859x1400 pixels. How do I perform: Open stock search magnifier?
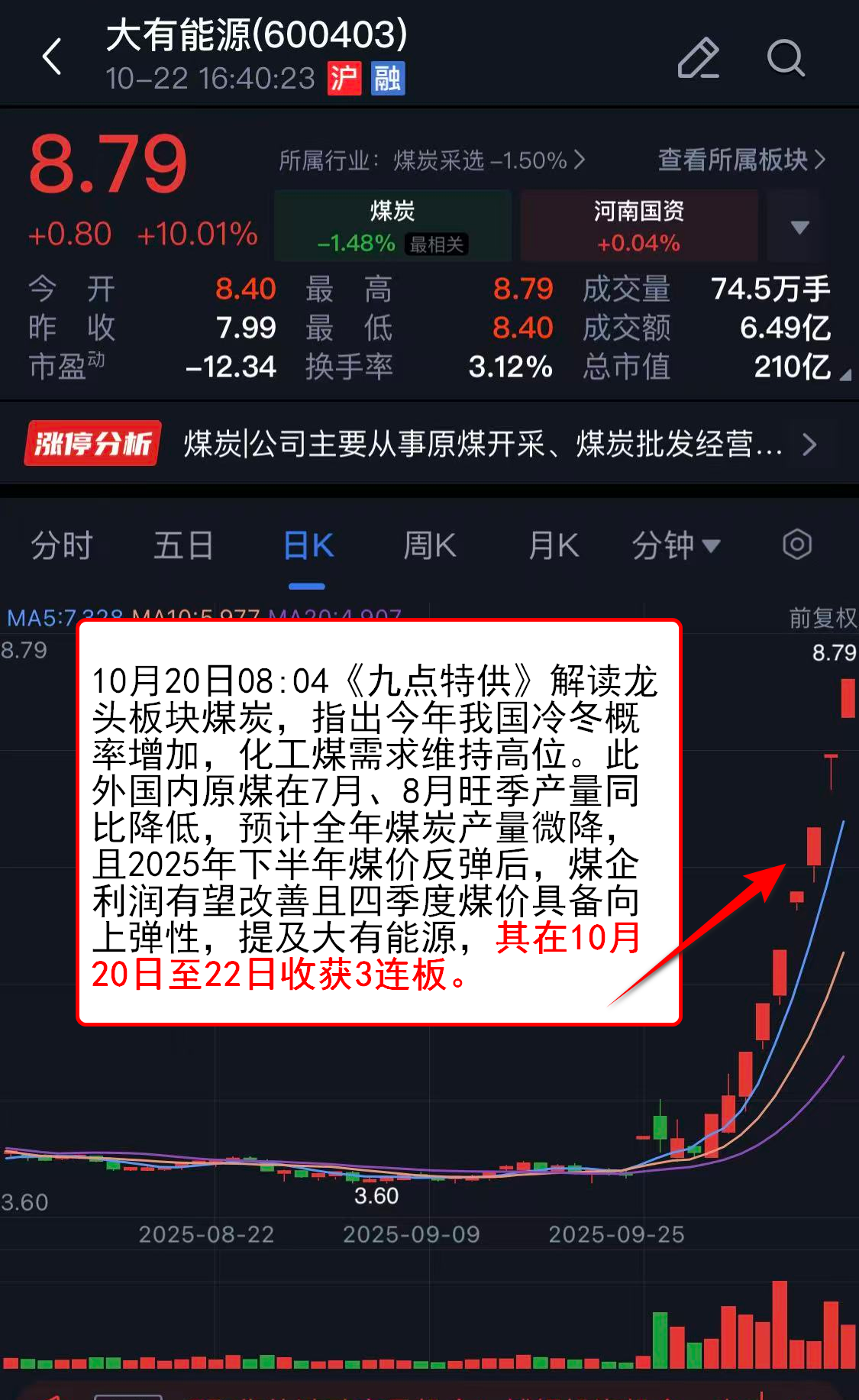pos(786,58)
